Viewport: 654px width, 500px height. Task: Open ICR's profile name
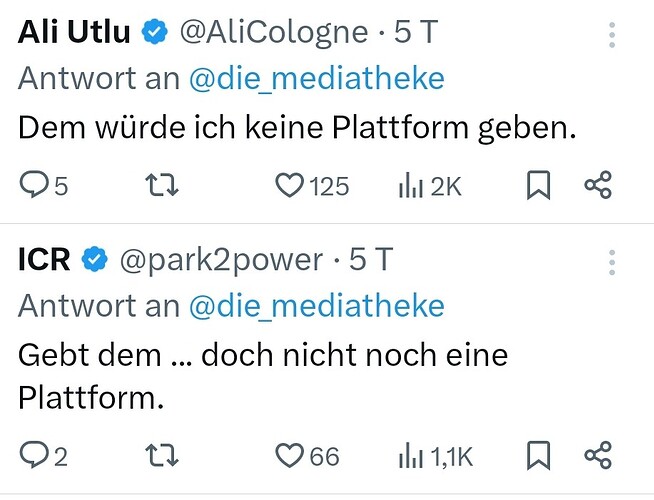click(x=44, y=260)
